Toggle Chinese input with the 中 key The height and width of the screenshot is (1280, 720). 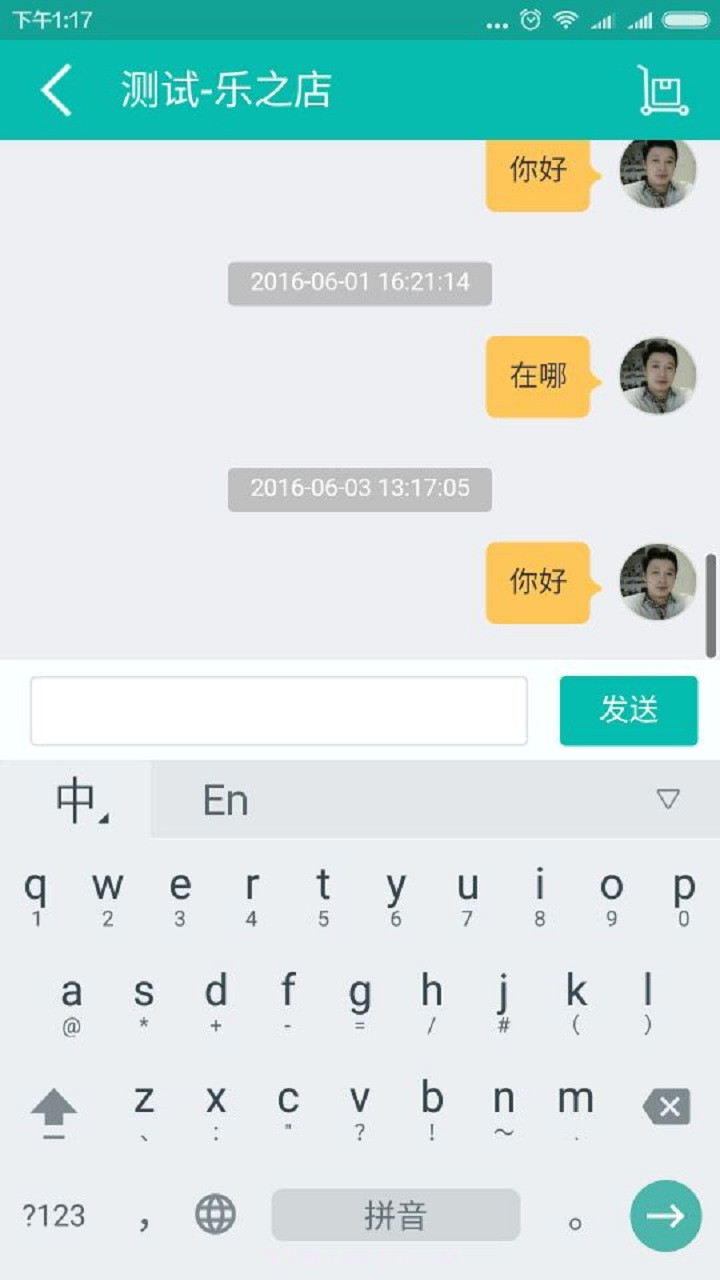point(75,798)
